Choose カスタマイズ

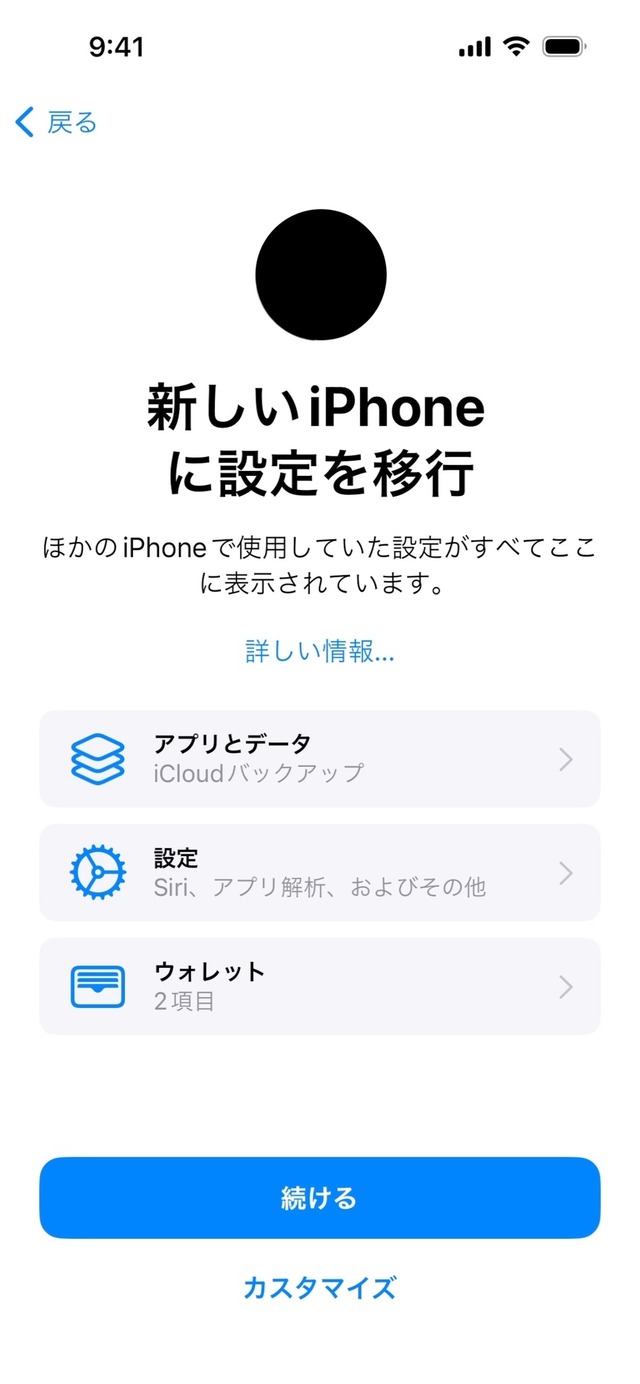[x=320, y=1287]
